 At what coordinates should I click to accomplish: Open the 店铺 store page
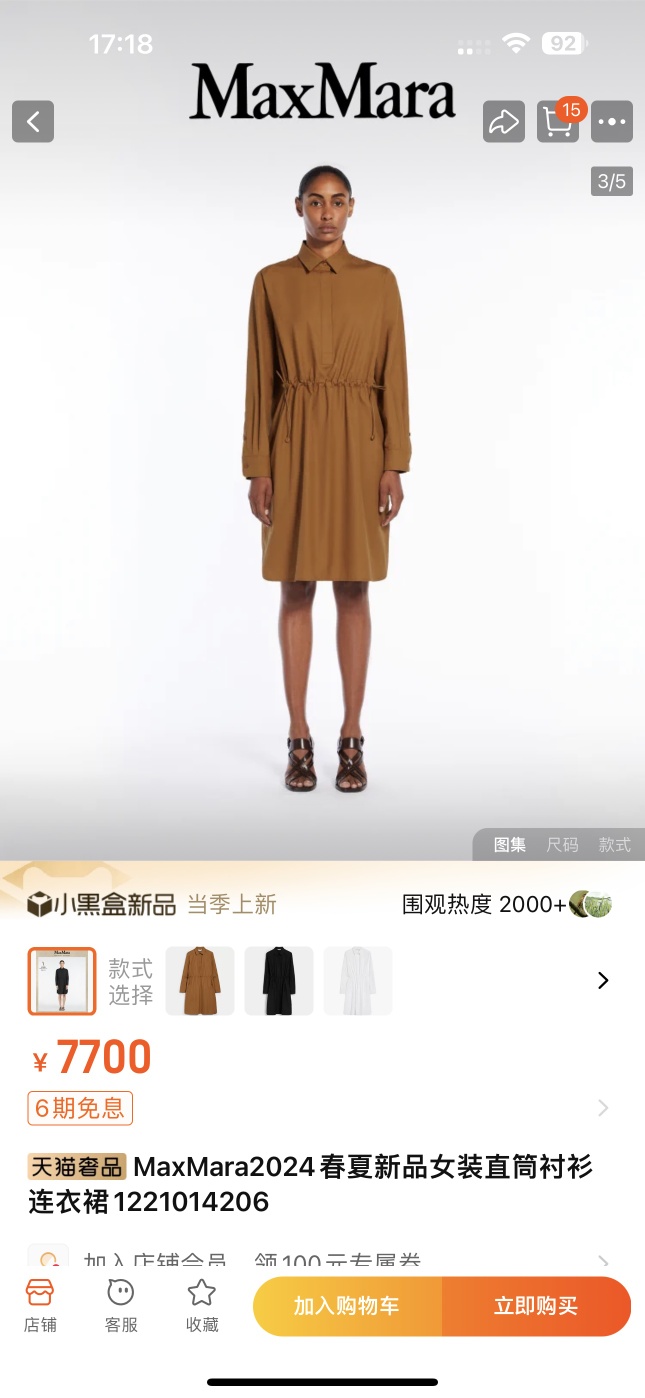pos(40,1305)
